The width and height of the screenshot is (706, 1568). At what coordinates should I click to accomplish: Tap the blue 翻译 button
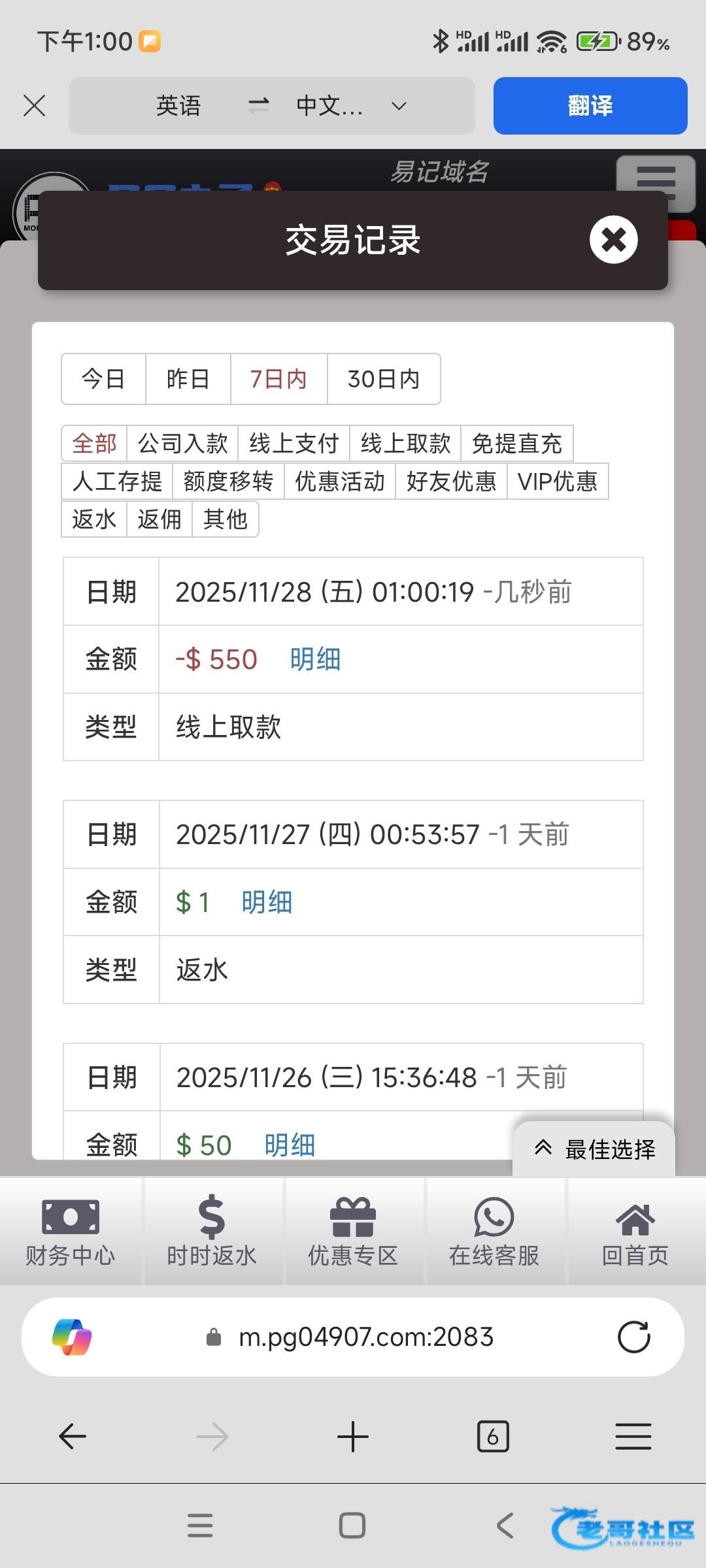[x=590, y=106]
